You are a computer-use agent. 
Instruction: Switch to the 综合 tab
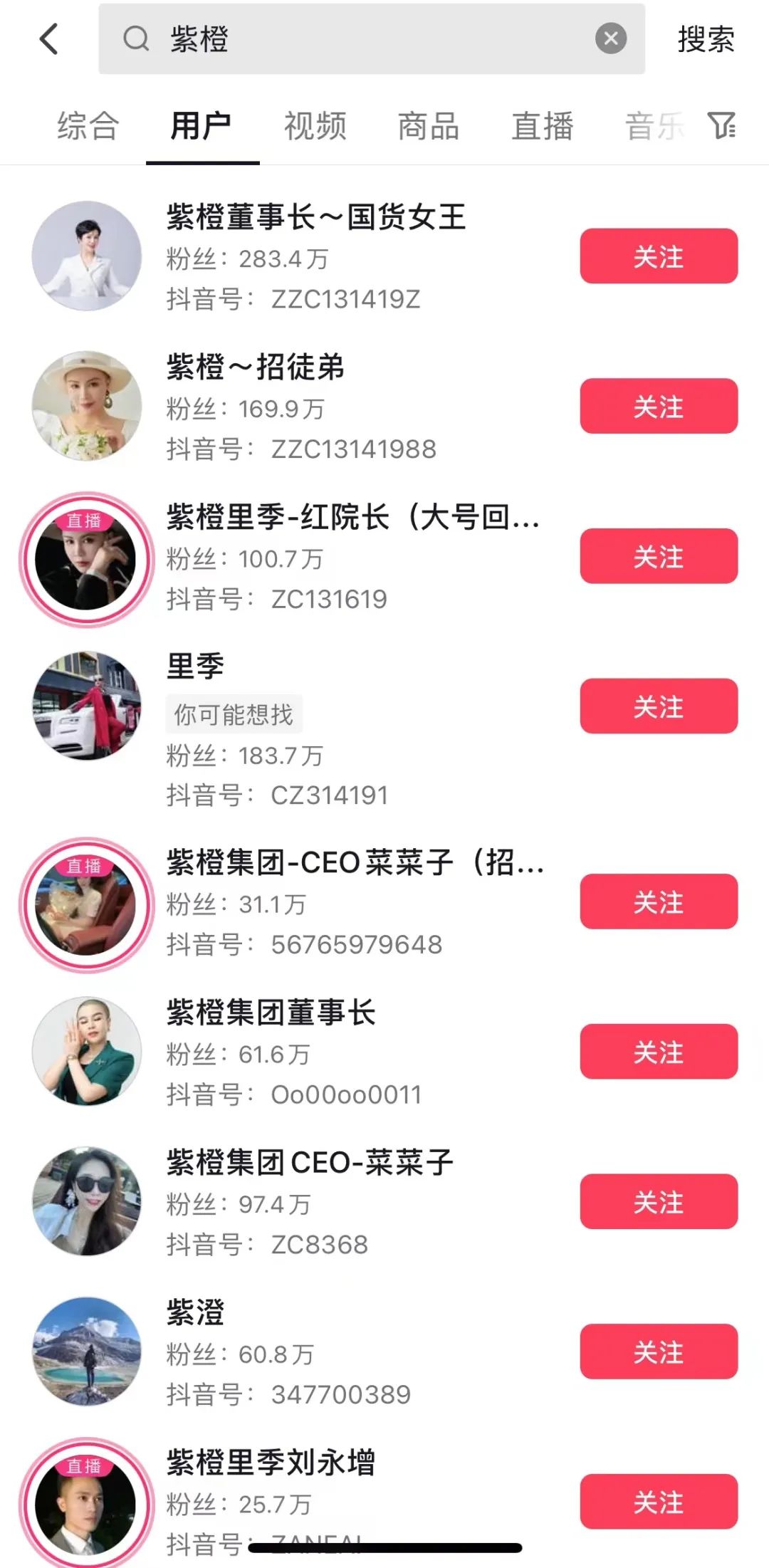[88, 126]
